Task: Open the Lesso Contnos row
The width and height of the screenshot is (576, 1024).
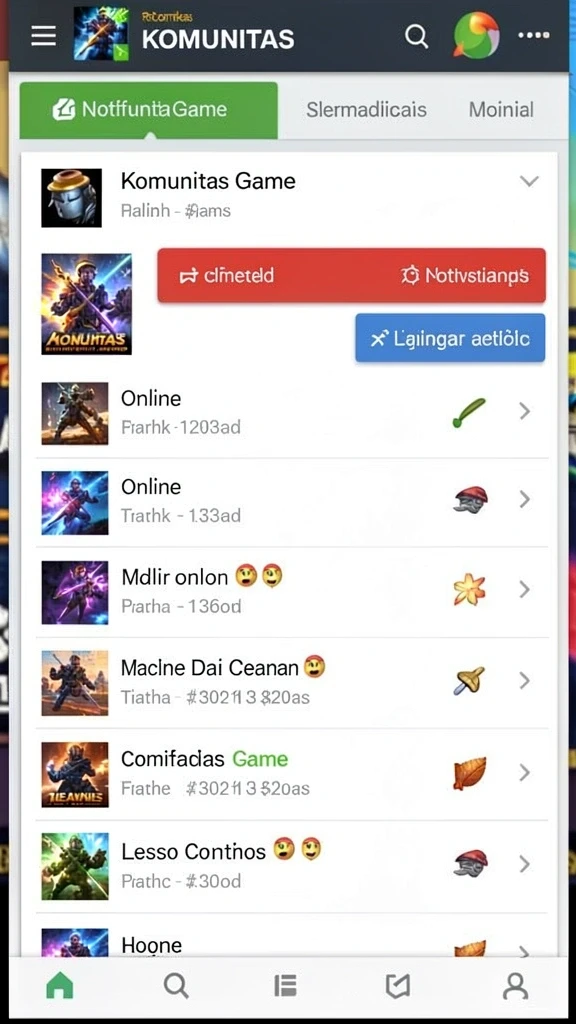Action: (x=292, y=866)
